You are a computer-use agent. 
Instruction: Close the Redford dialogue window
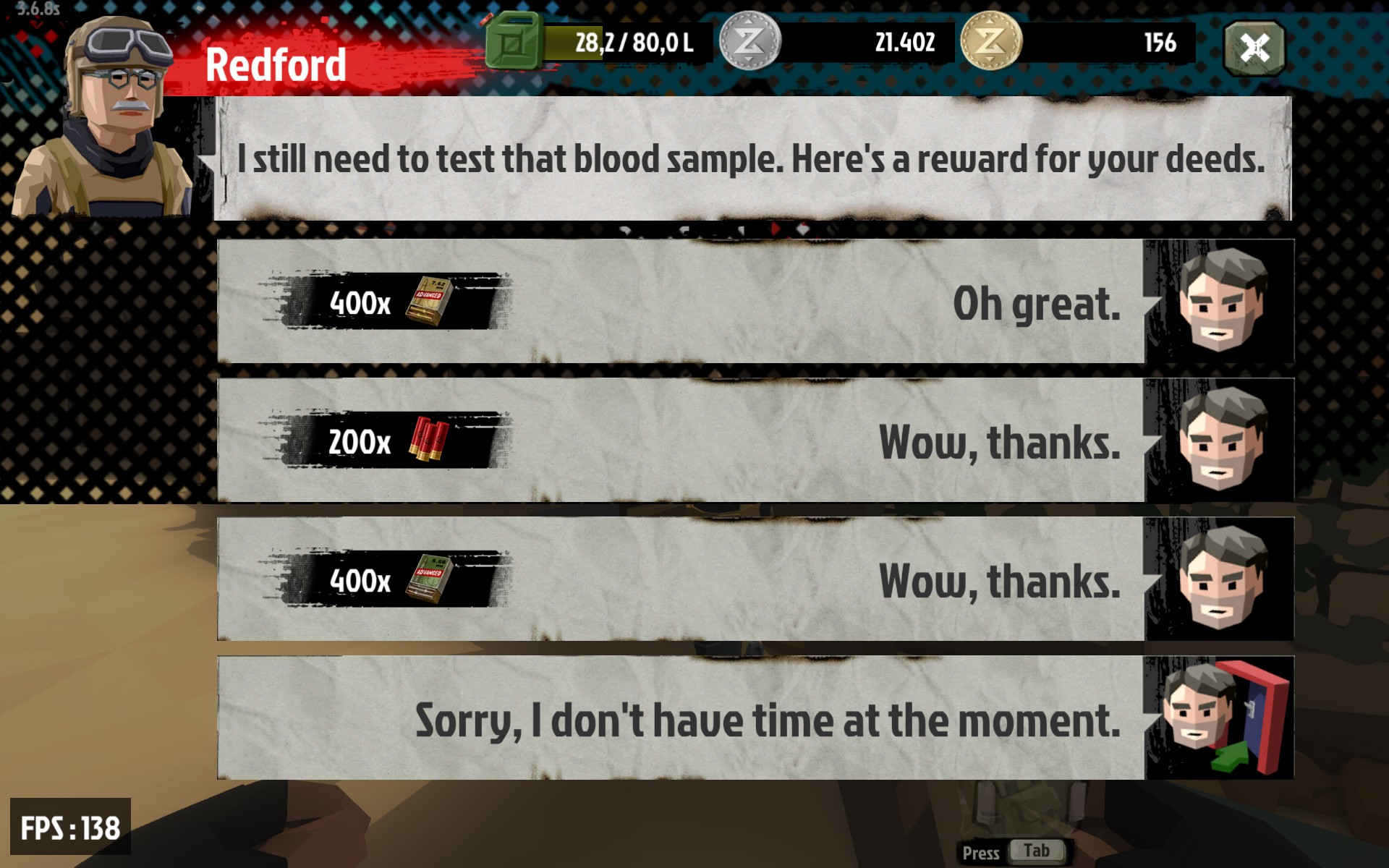[x=1254, y=48]
